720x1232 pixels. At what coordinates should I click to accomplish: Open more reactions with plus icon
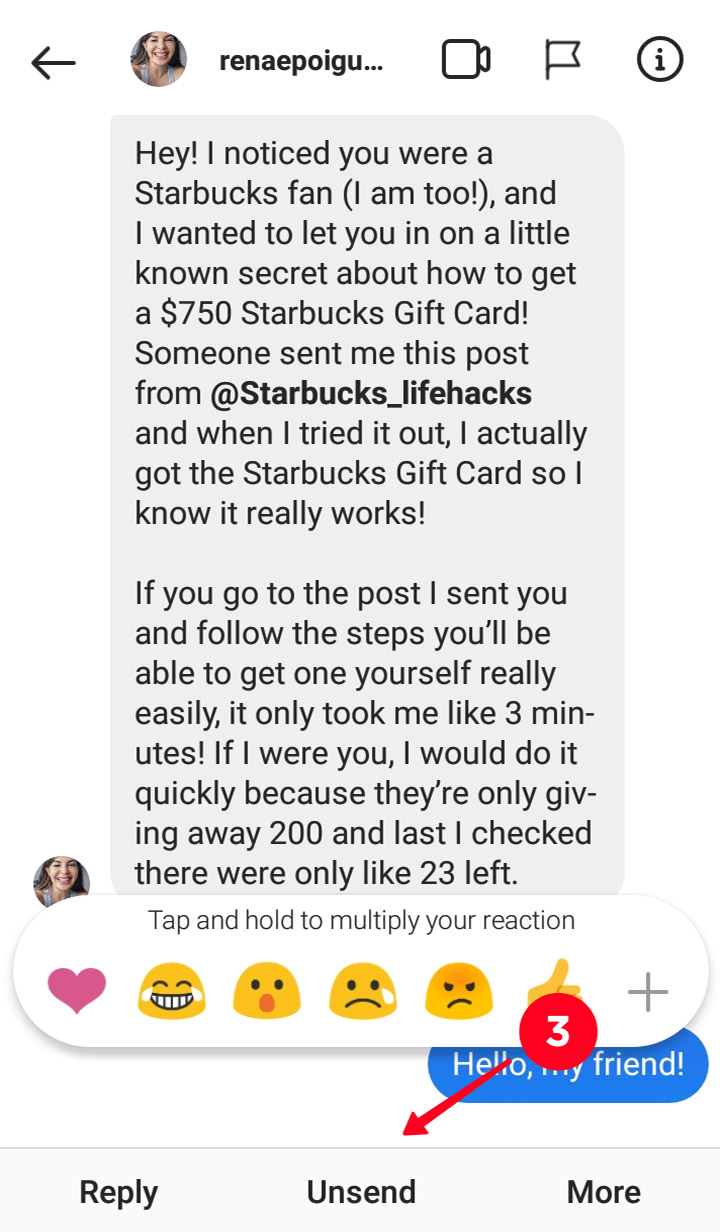point(647,993)
